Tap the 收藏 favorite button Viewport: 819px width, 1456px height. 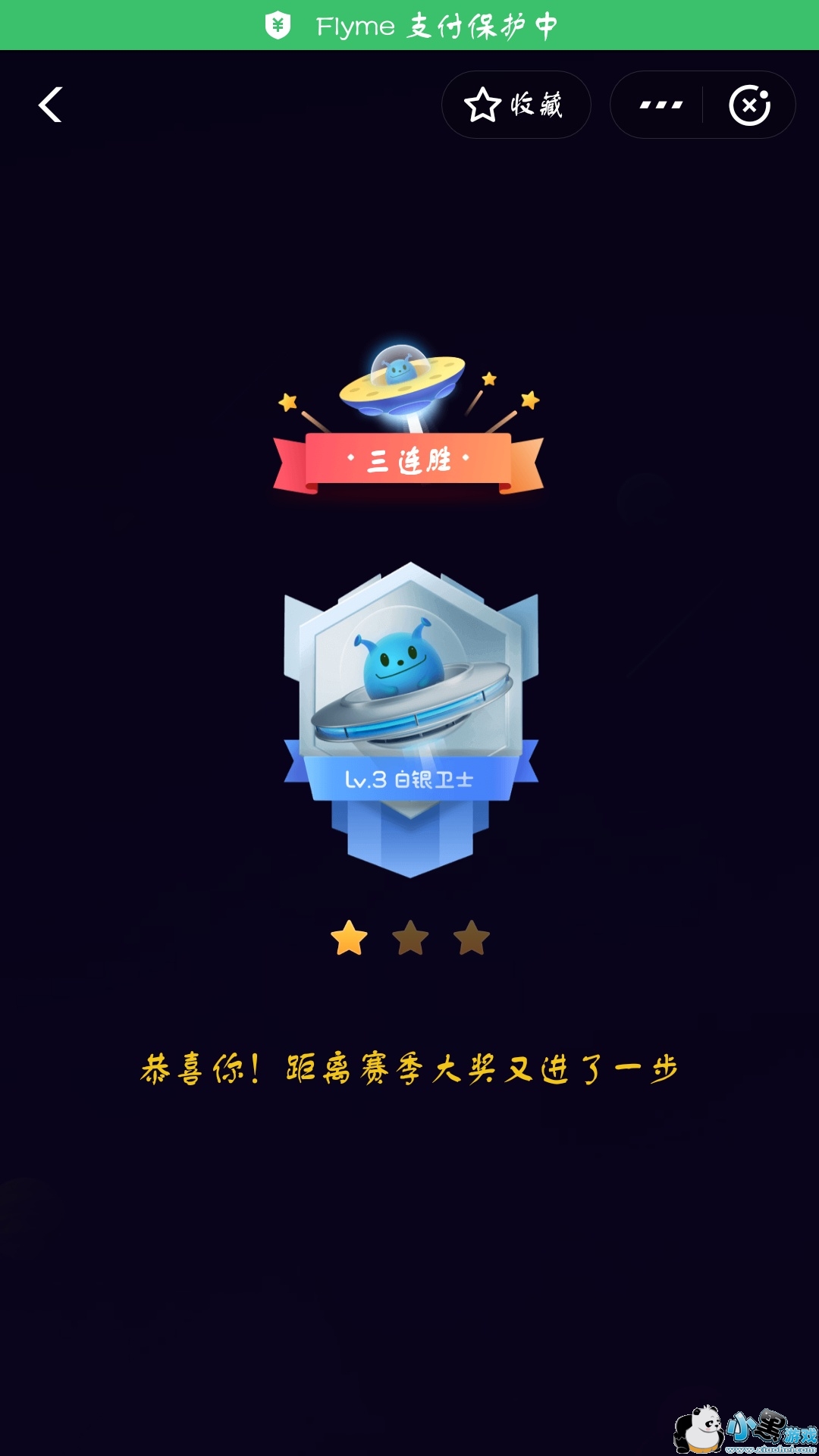coord(516,105)
